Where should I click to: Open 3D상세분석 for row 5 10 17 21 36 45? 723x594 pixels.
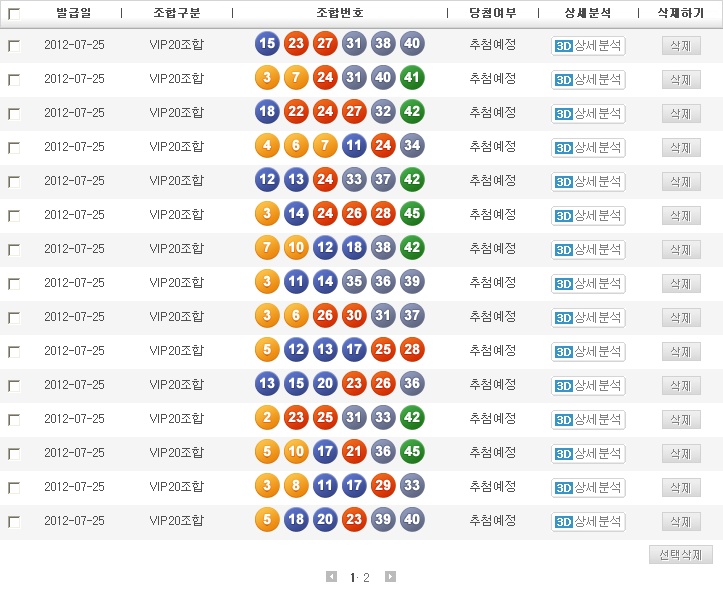[x=588, y=454]
